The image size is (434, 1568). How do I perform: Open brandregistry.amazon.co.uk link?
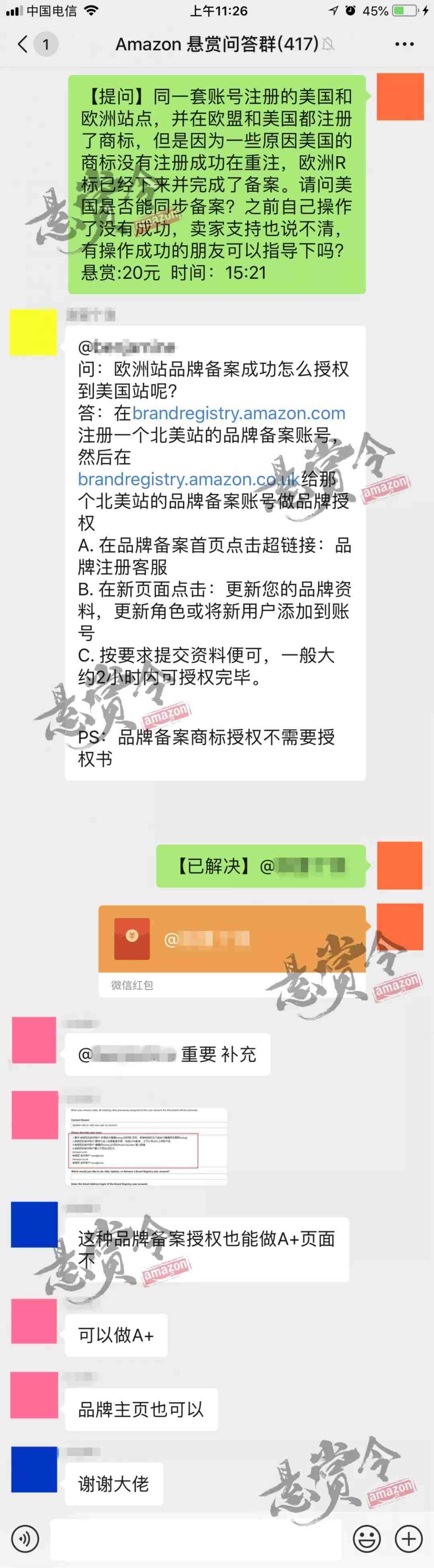click(189, 479)
